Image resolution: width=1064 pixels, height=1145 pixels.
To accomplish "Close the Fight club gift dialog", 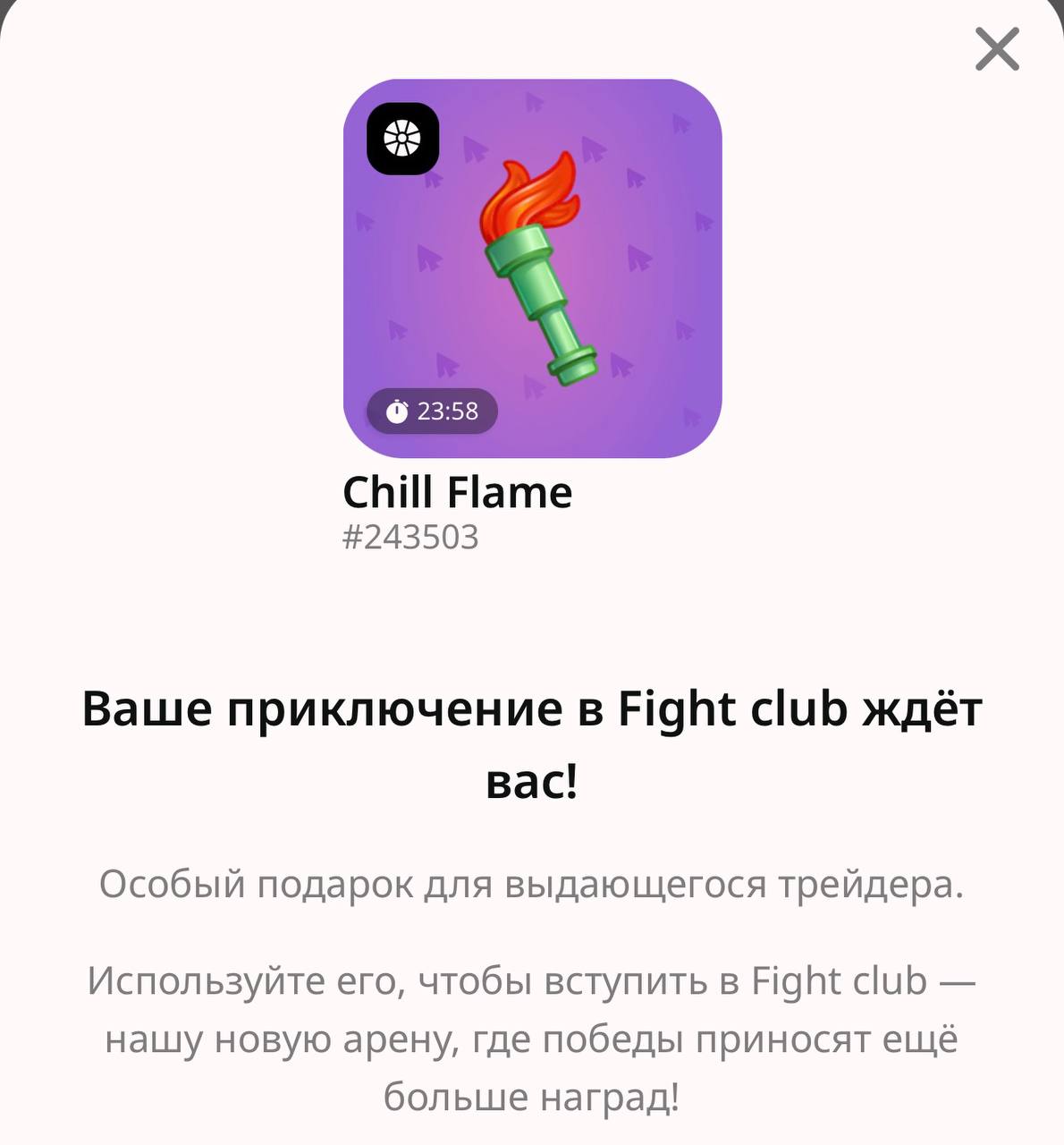I will (x=997, y=48).
